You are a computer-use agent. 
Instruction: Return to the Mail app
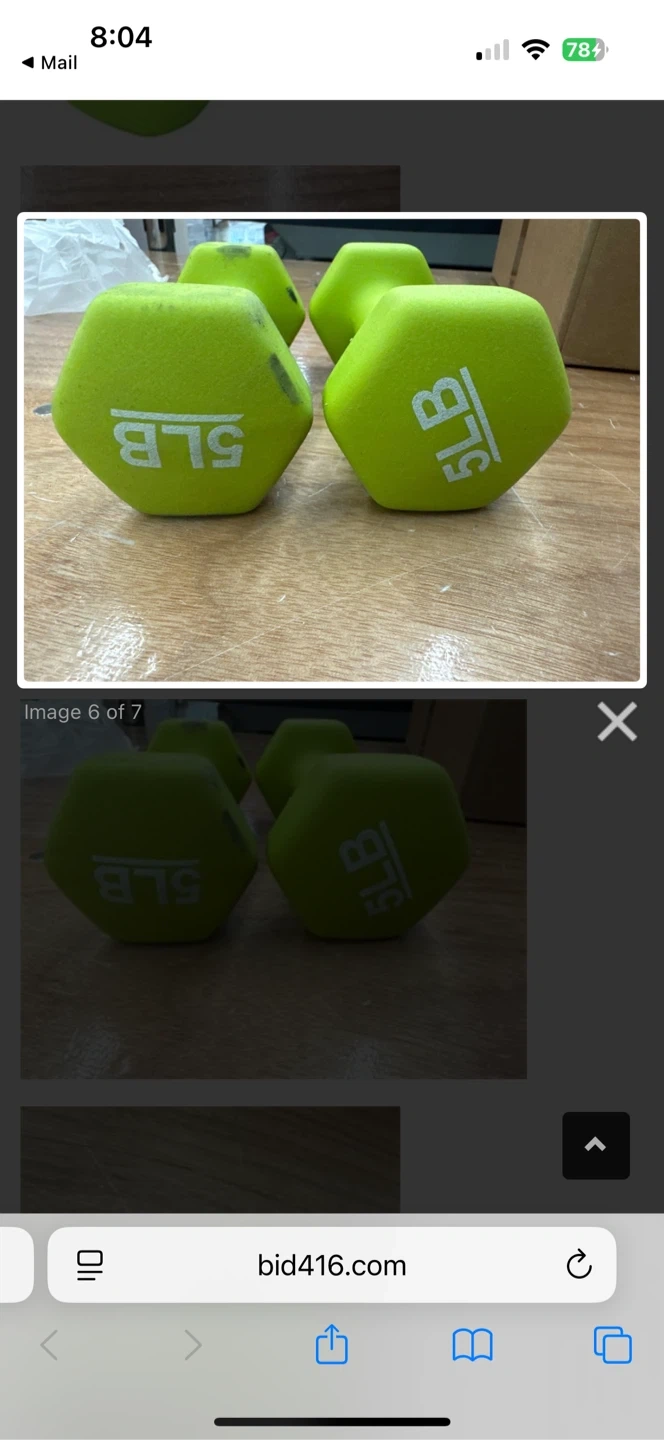point(49,62)
